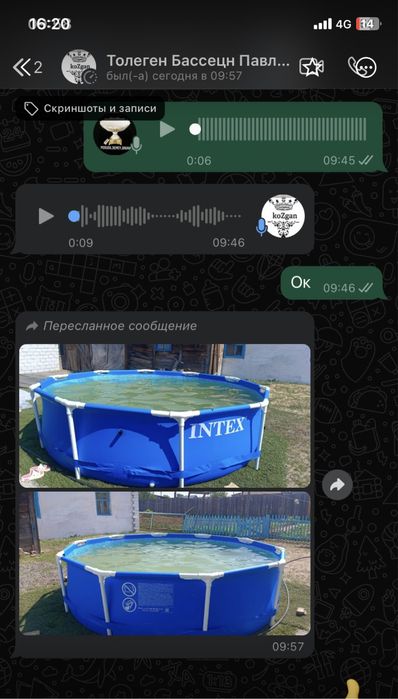Play the 0:09 incoming voice message
This screenshot has height=699, width=398.
46,216
